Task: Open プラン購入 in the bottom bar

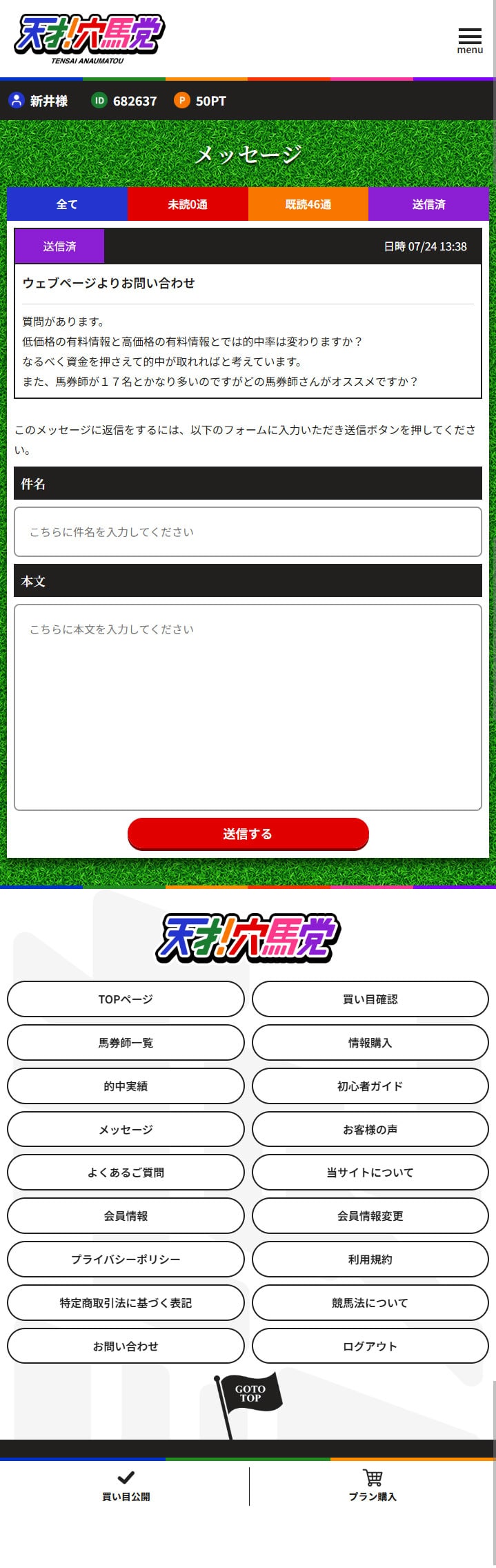Action: click(373, 1487)
